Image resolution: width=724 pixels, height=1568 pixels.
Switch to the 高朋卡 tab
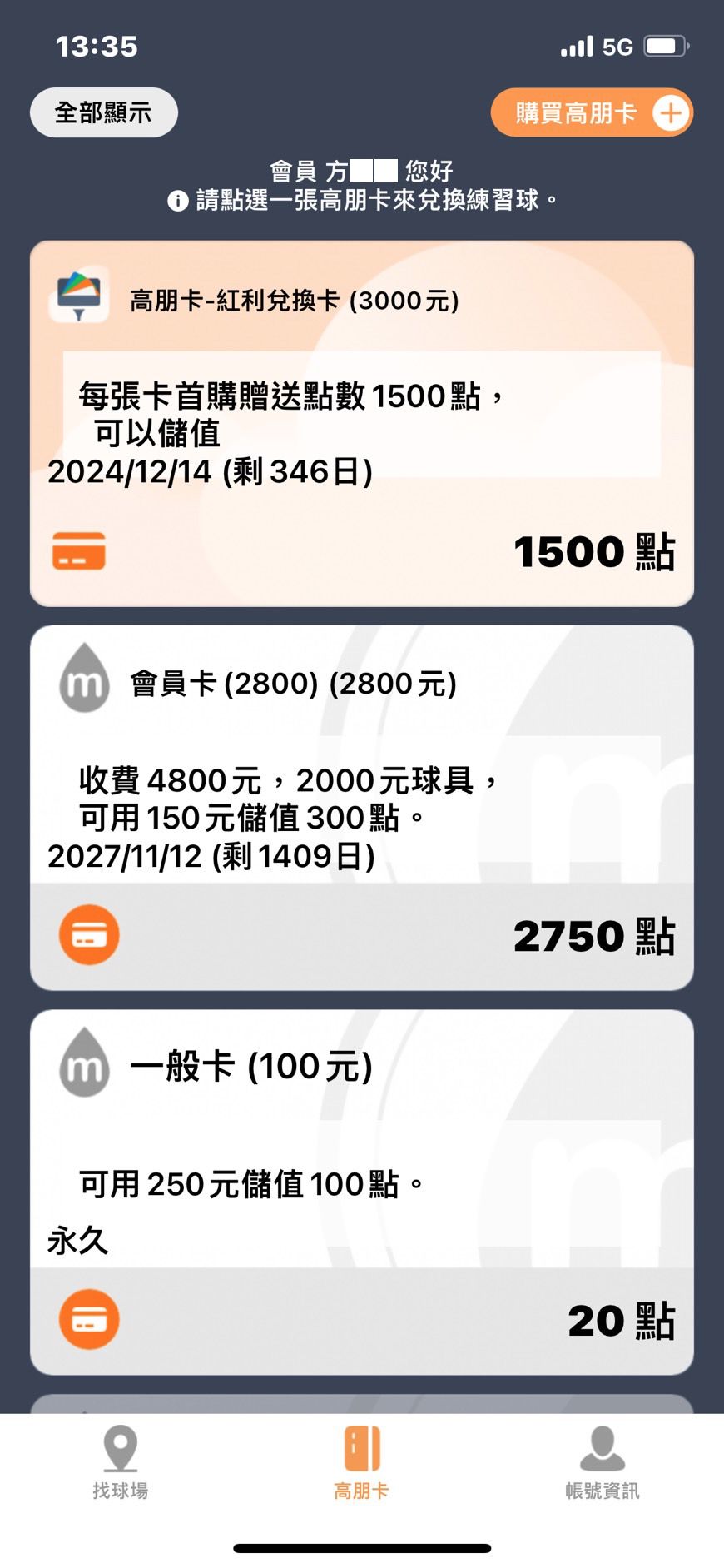coord(361,1461)
